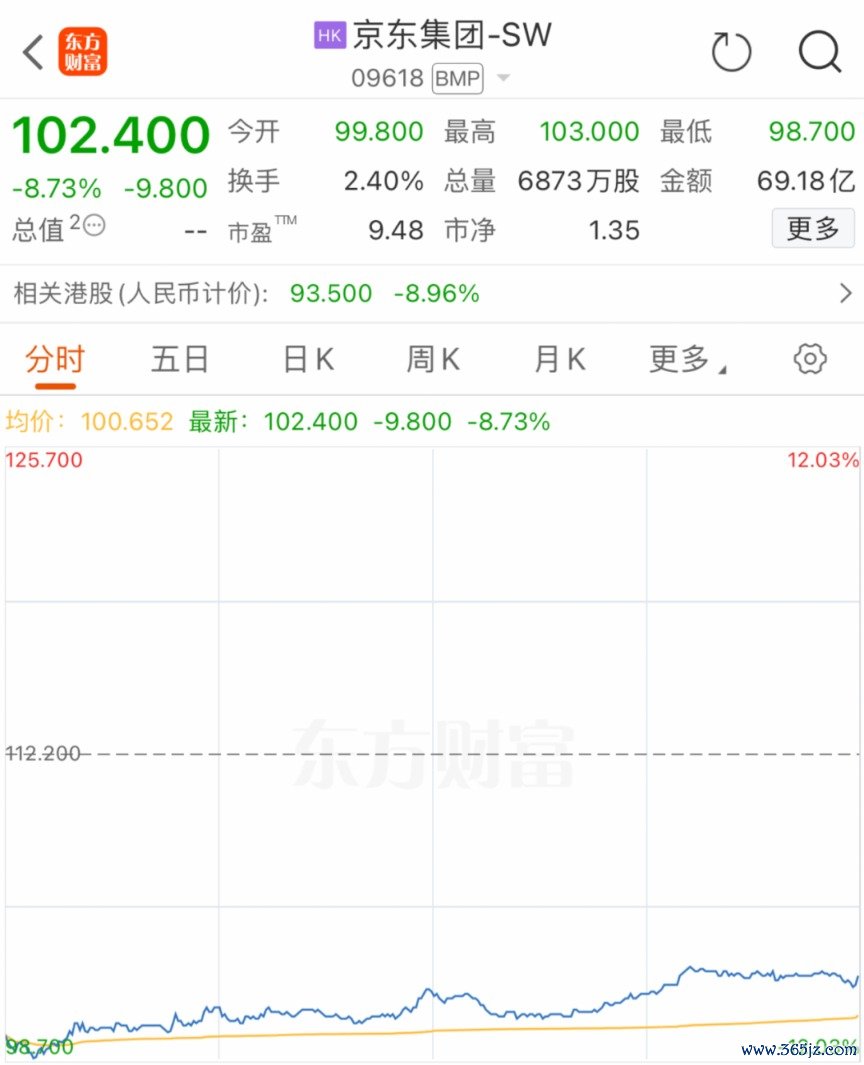Screen dimensions: 864x1065
Task: Expand the dropdown next to BMP
Action: pyautogui.click(x=504, y=78)
